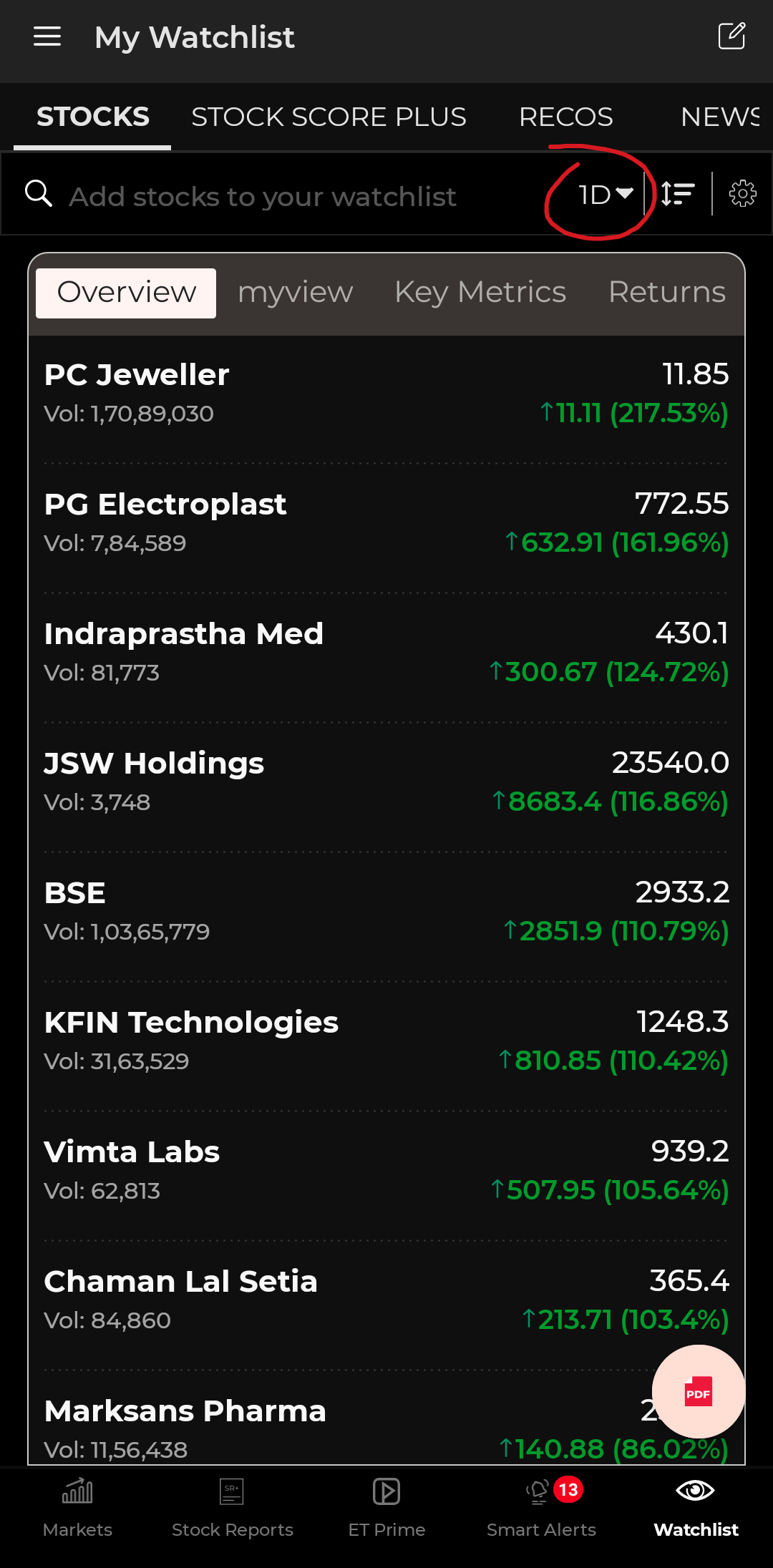This screenshot has width=773, height=1568.
Task: Open the hamburger drawer menu
Action: pos(47,36)
